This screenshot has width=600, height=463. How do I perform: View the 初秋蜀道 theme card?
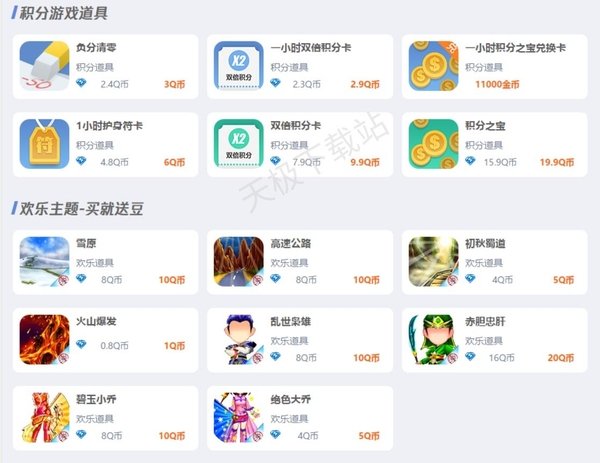(493, 261)
